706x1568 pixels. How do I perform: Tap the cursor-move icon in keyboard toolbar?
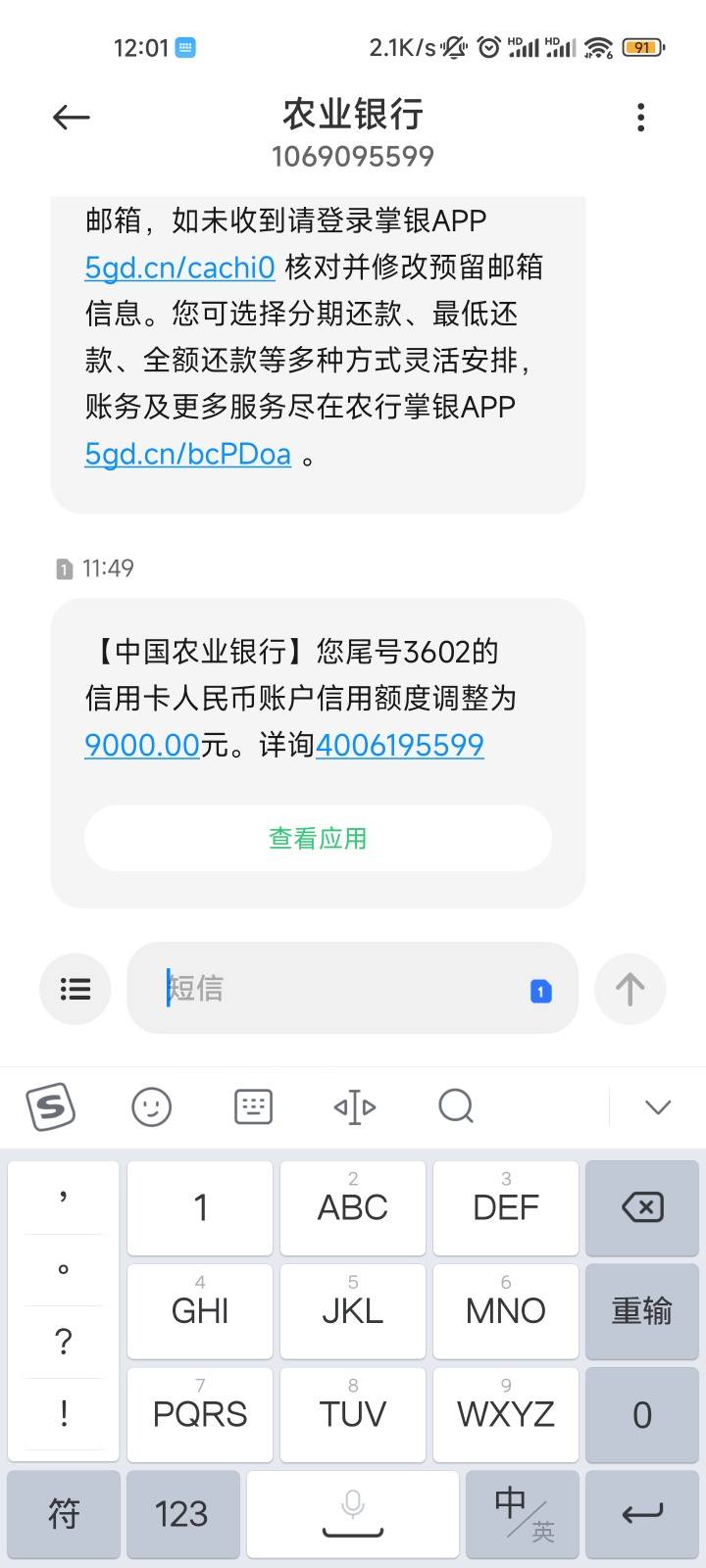pyautogui.click(x=355, y=1107)
